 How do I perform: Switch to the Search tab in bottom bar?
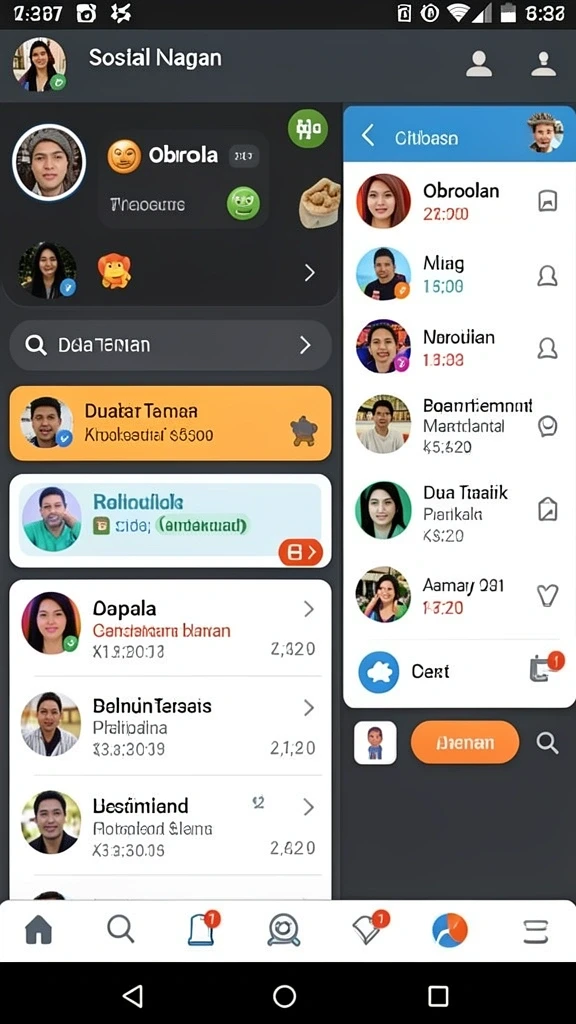(121, 929)
